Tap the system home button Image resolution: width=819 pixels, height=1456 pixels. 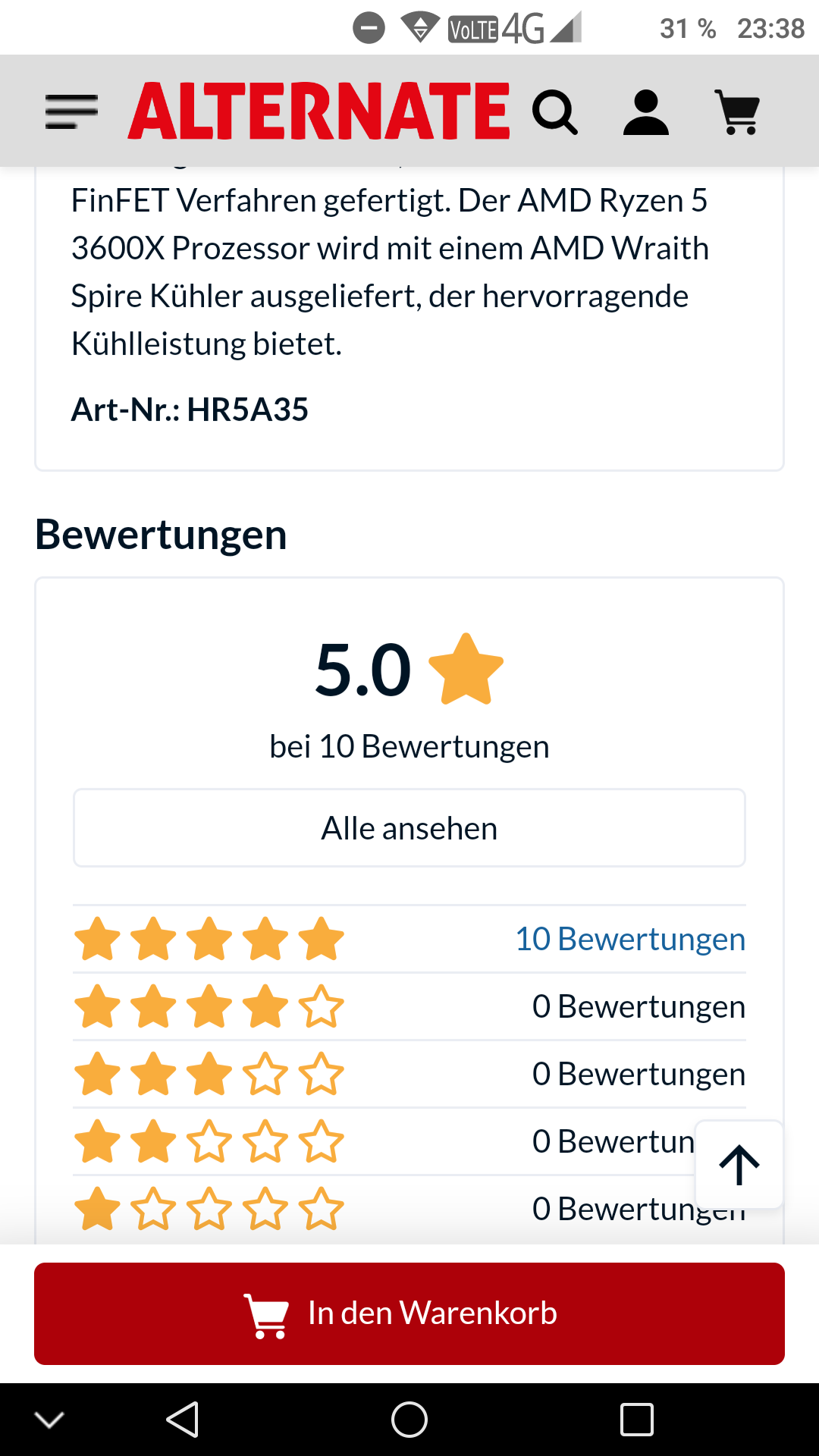pos(409,1420)
